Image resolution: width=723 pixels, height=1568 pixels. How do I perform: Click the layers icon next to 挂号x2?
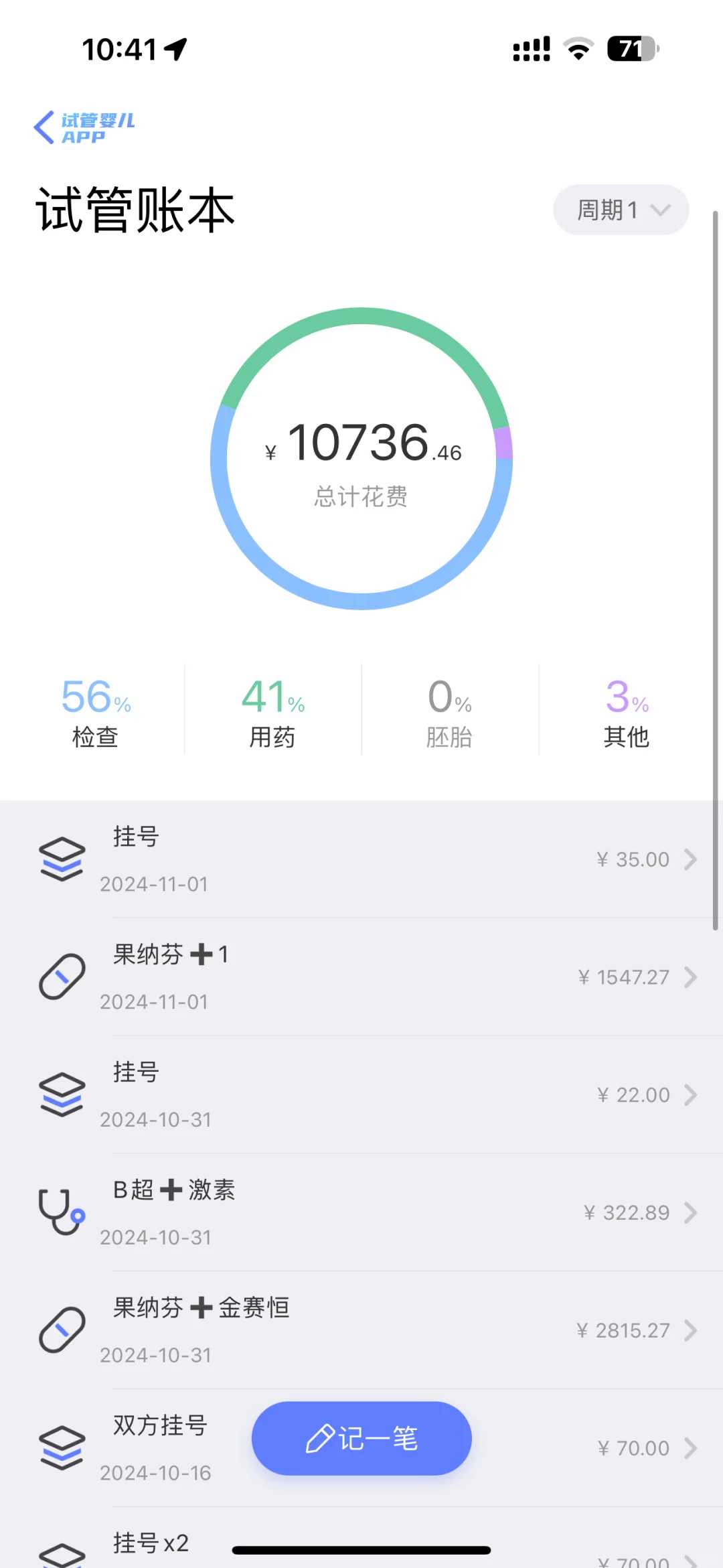click(61, 1554)
